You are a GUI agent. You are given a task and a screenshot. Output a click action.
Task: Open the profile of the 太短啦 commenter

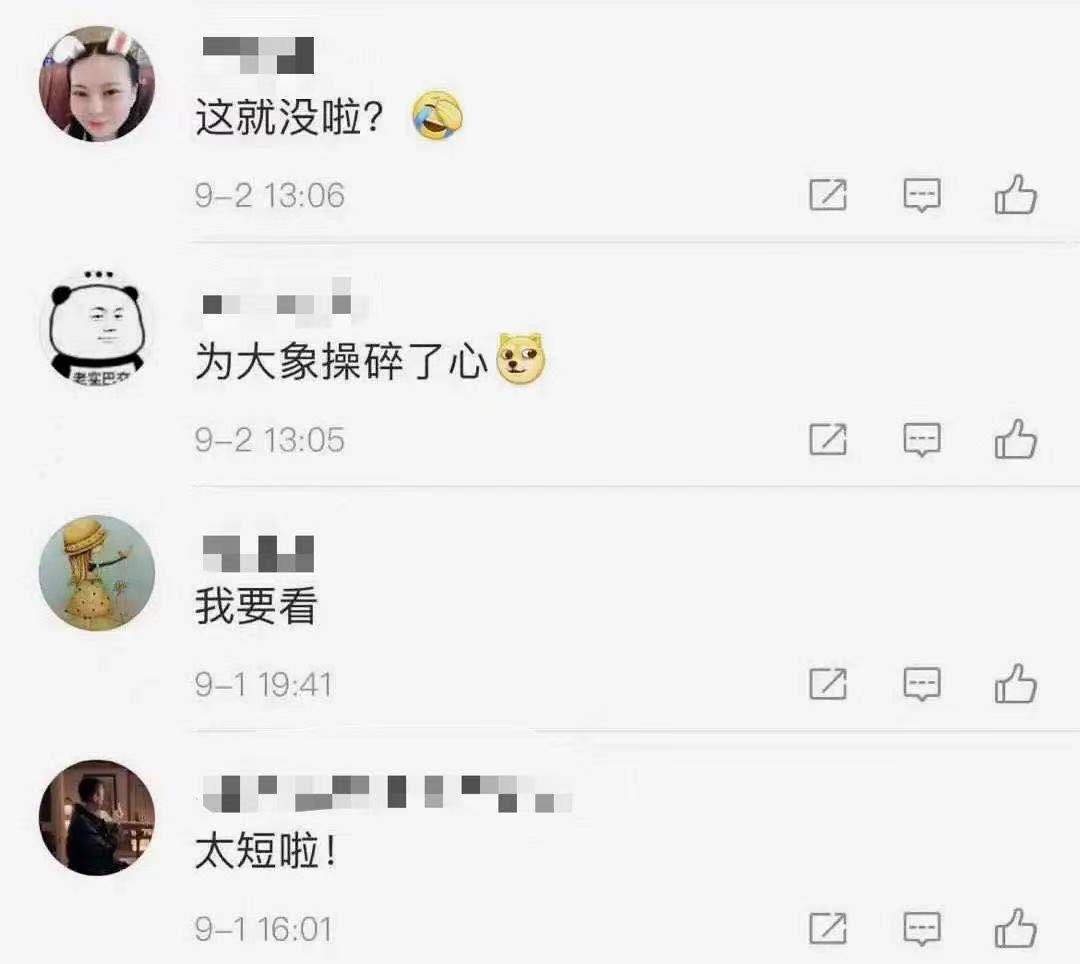coord(97,818)
